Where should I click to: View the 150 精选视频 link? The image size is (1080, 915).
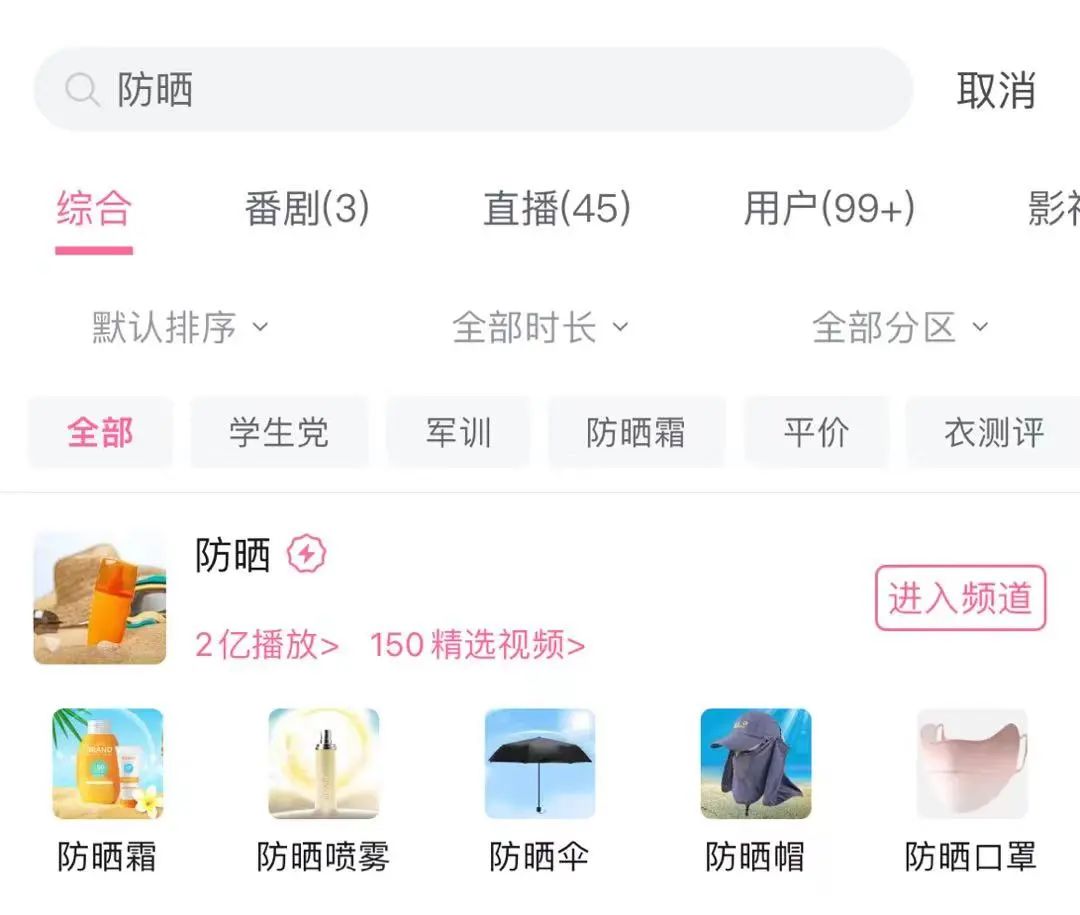pos(477,645)
